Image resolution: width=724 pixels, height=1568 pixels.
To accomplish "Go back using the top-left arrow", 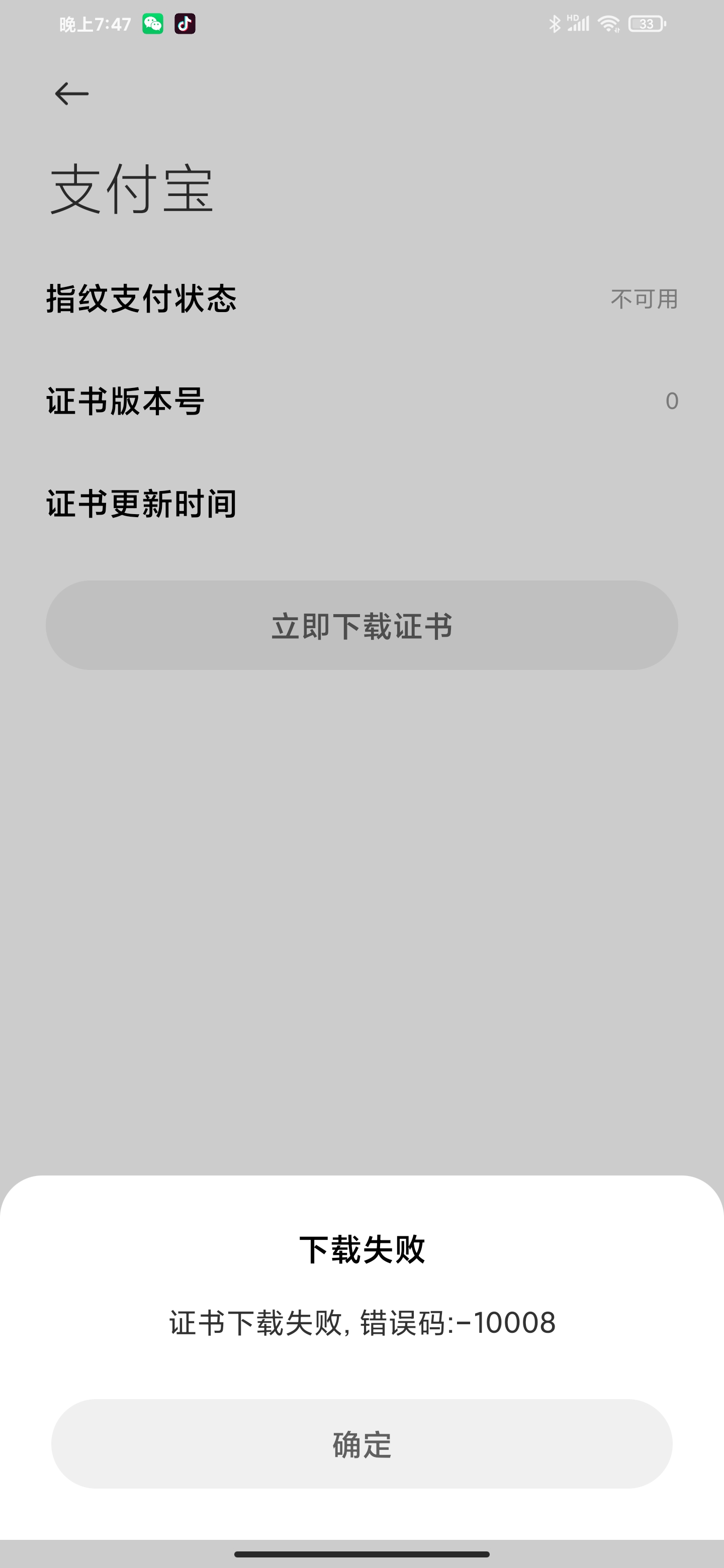I will click(72, 94).
